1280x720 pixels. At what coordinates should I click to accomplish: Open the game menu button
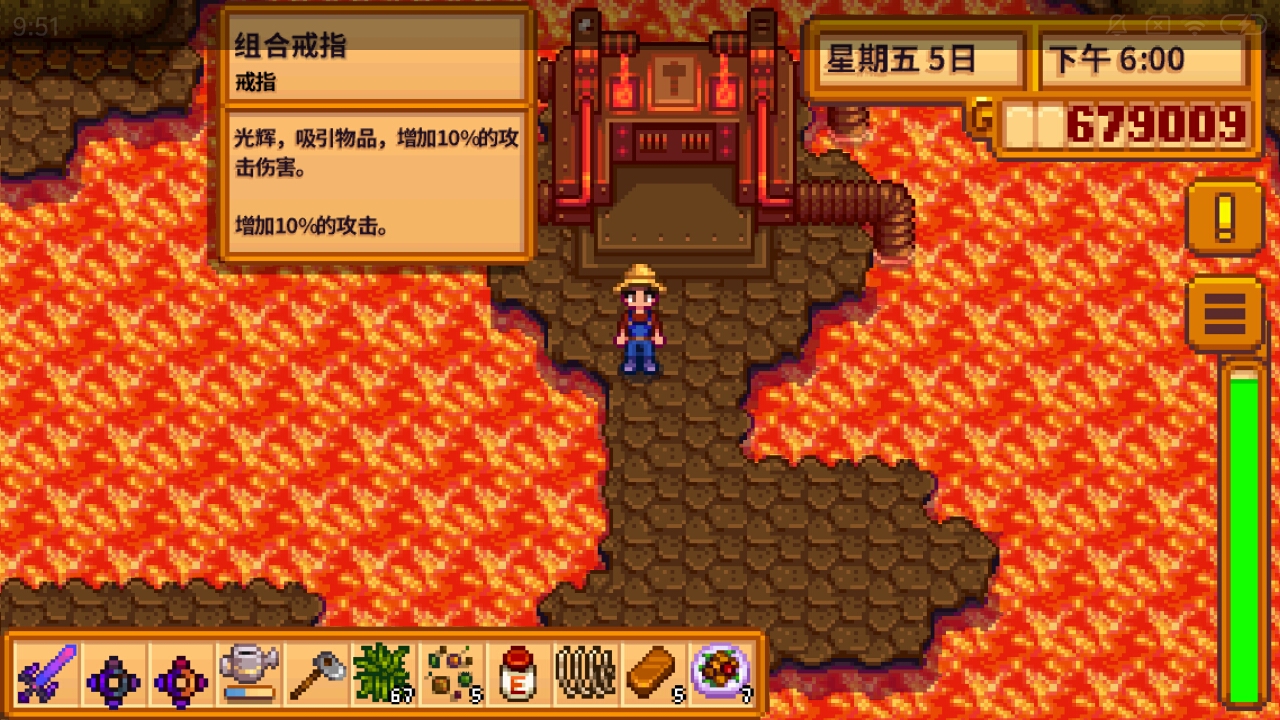1224,315
